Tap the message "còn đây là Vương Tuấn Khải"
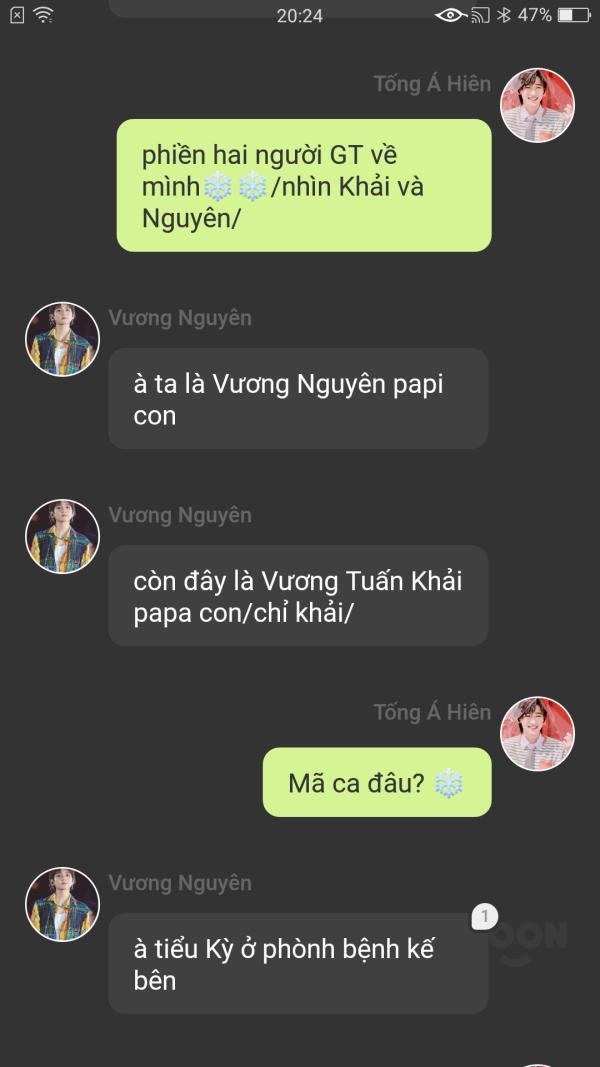Screen dimensions: 600x1067 [298, 596]
